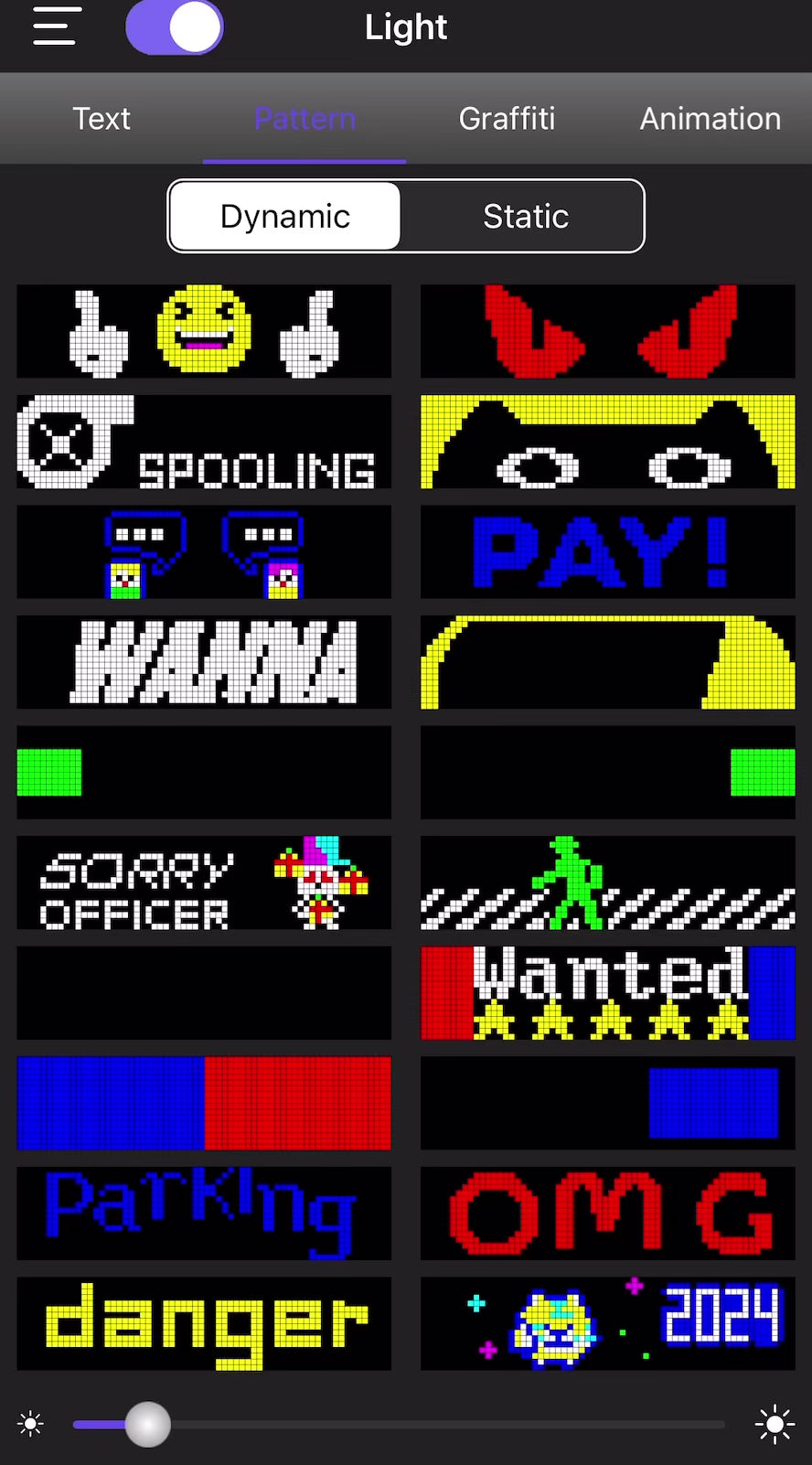The height and width of the screenshot is (1465, 812).
Task: Switch to the Animation tab
Action: [x=710, y=119]
